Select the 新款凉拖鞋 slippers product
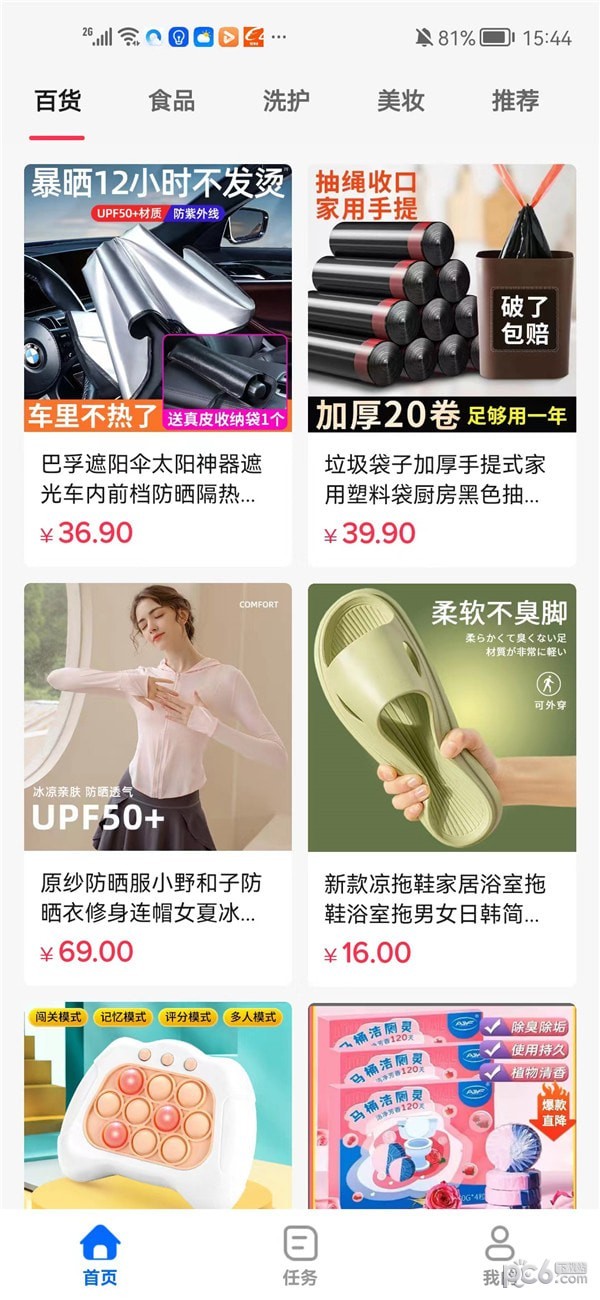The image size is (600, 1300). pos(441,783)
